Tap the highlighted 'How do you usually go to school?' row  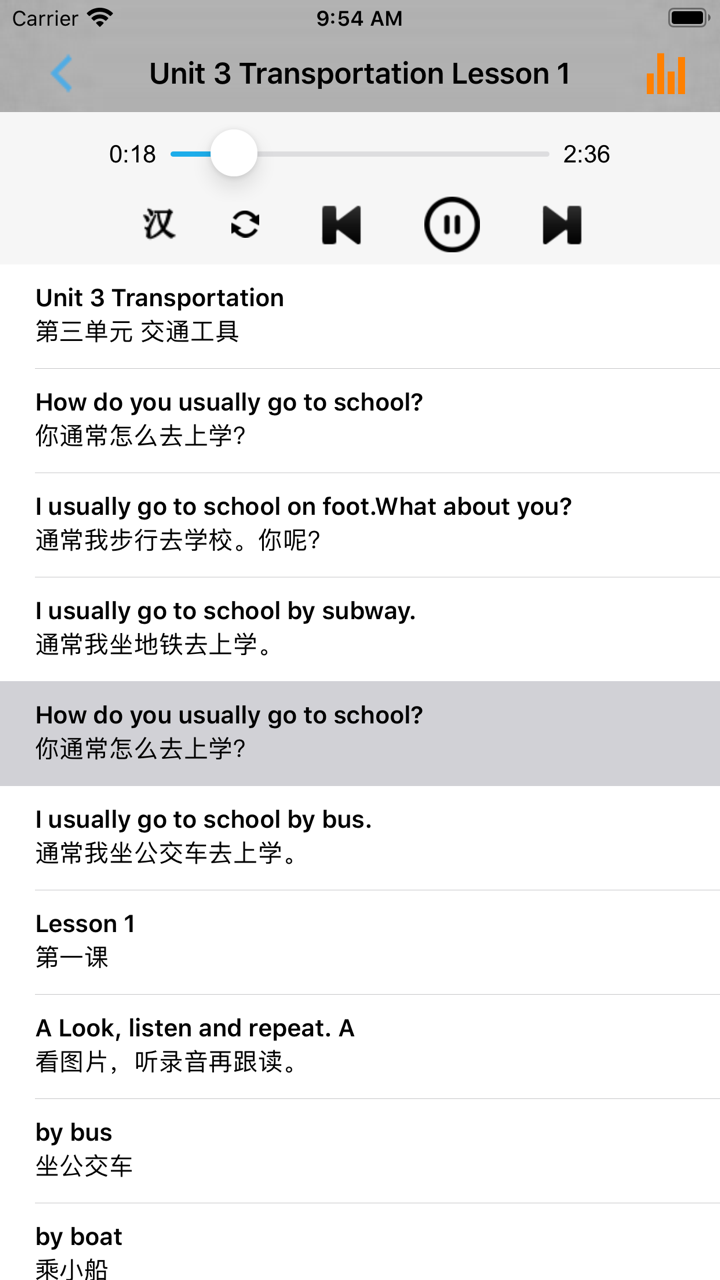pyautogui.click(x=360, y=732)
